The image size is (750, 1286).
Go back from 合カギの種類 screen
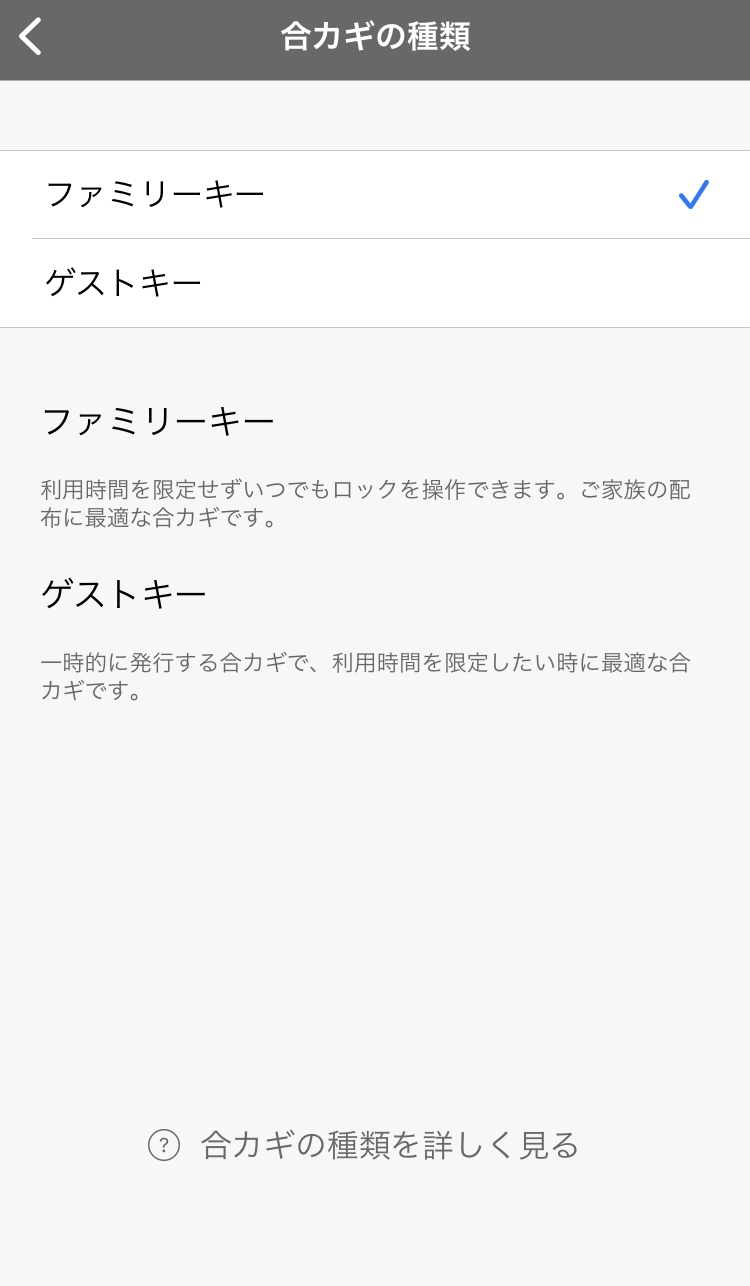coord(32,38)
